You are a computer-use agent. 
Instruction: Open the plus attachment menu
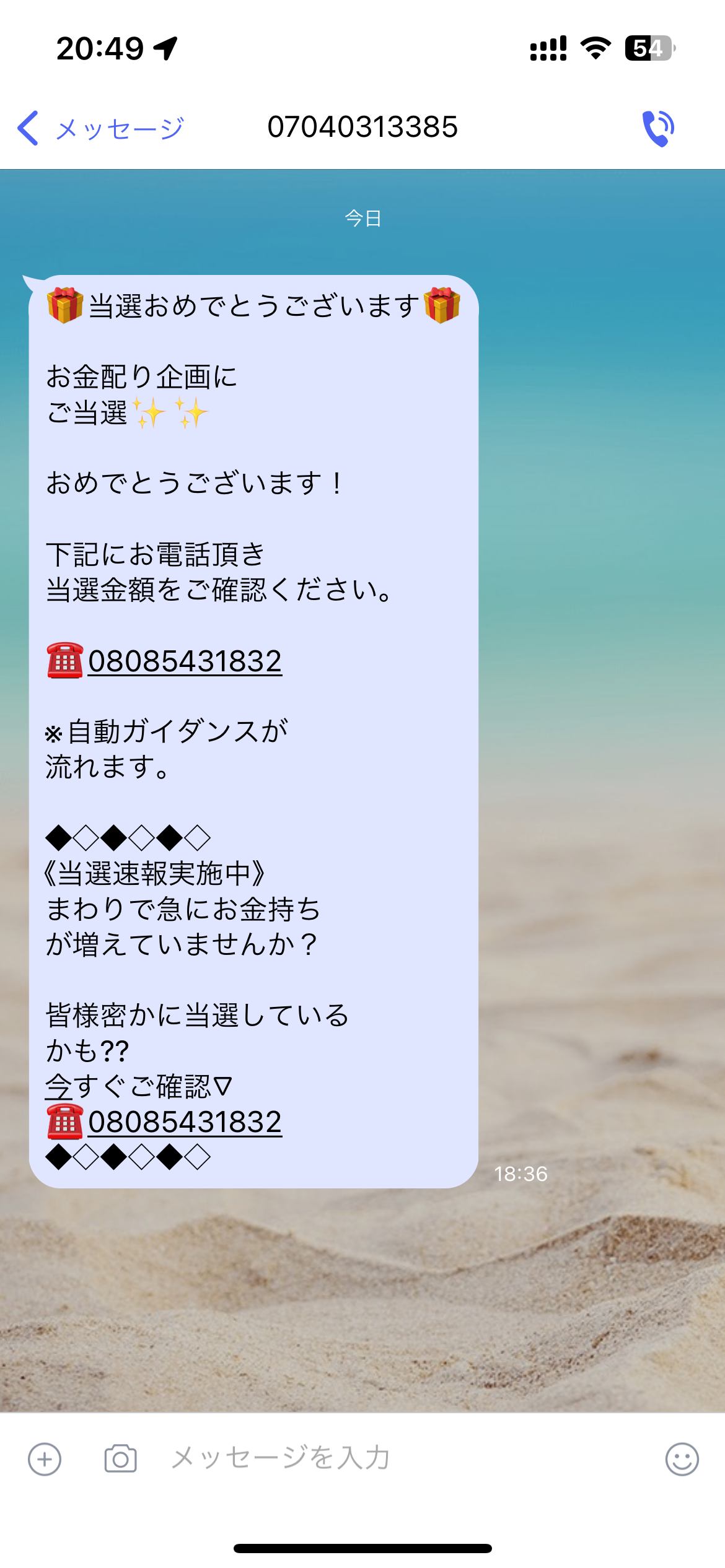click(x=45, y=1459)
